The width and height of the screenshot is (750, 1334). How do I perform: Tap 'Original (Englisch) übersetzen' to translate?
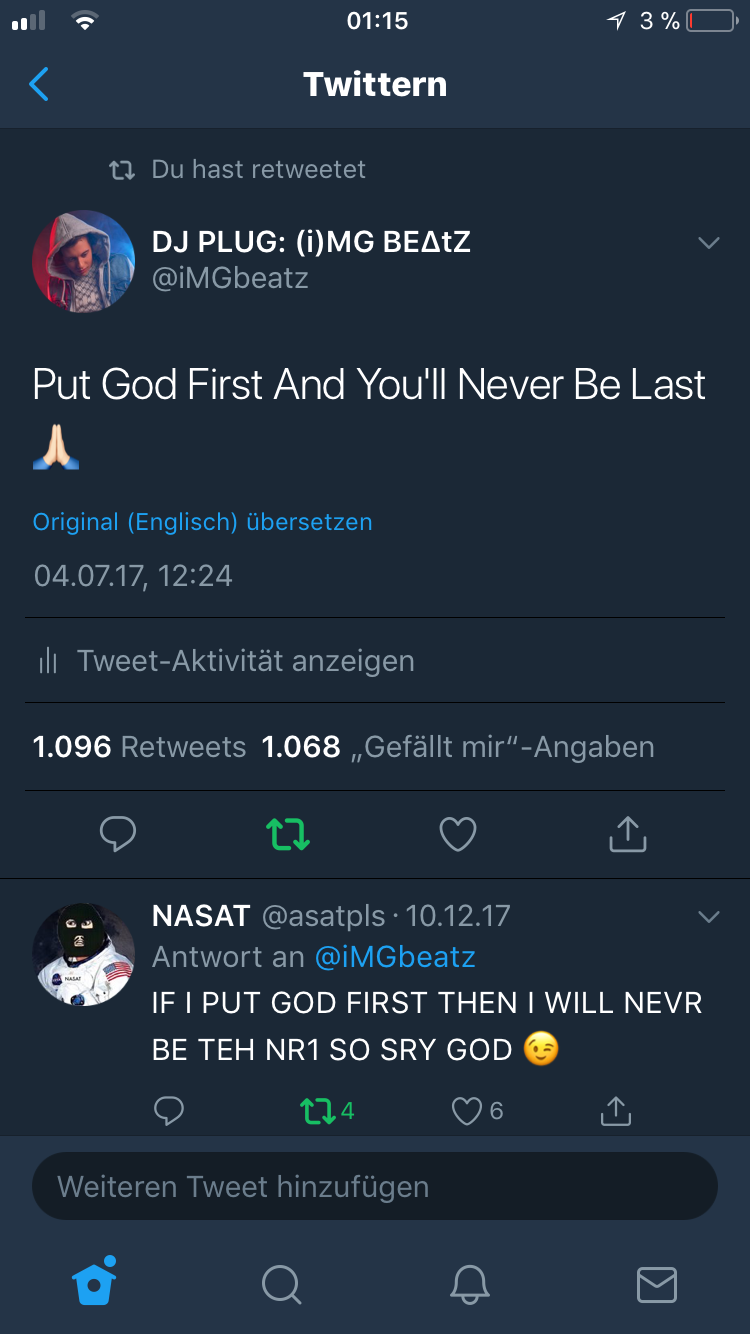(x=202, y=522)
